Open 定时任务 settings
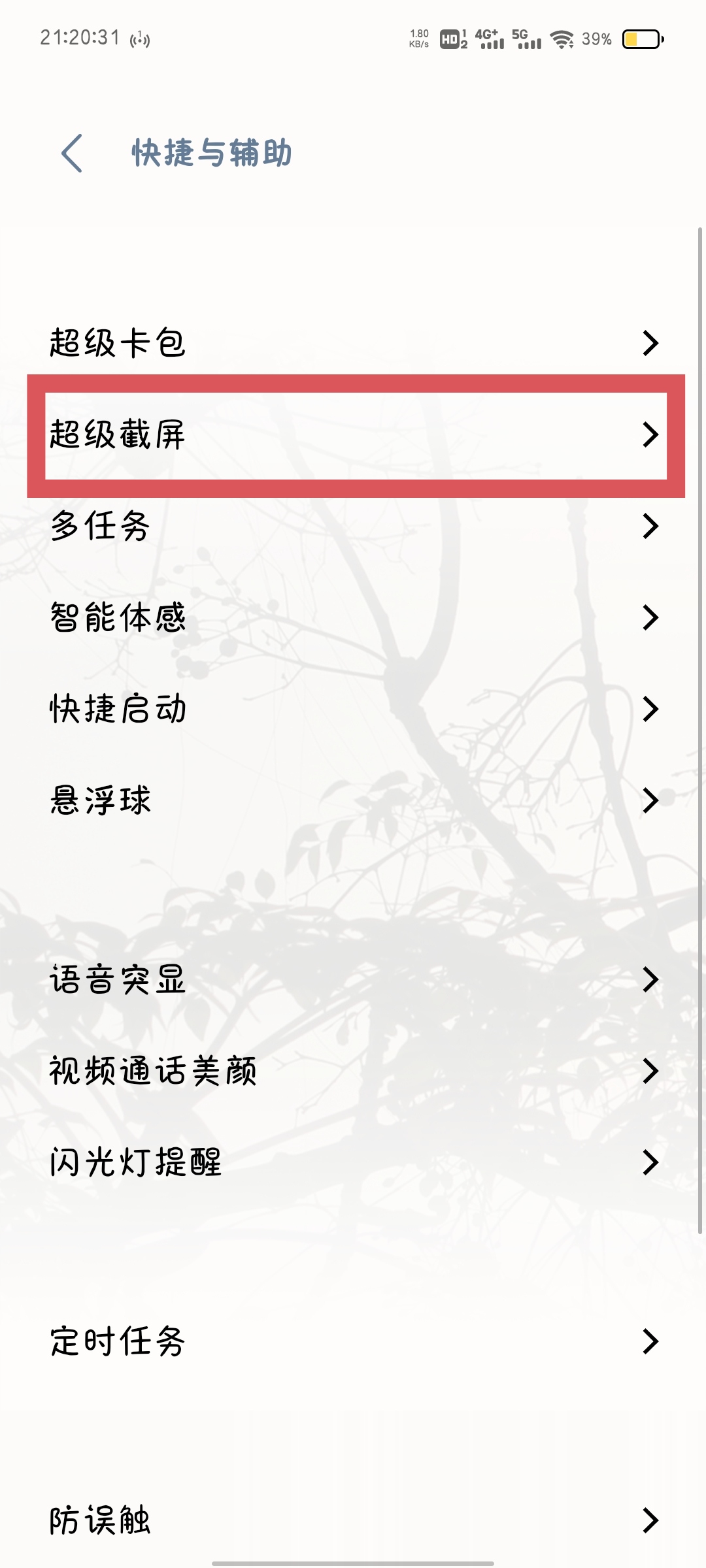706x1568 pixels. coord(353,1341)
